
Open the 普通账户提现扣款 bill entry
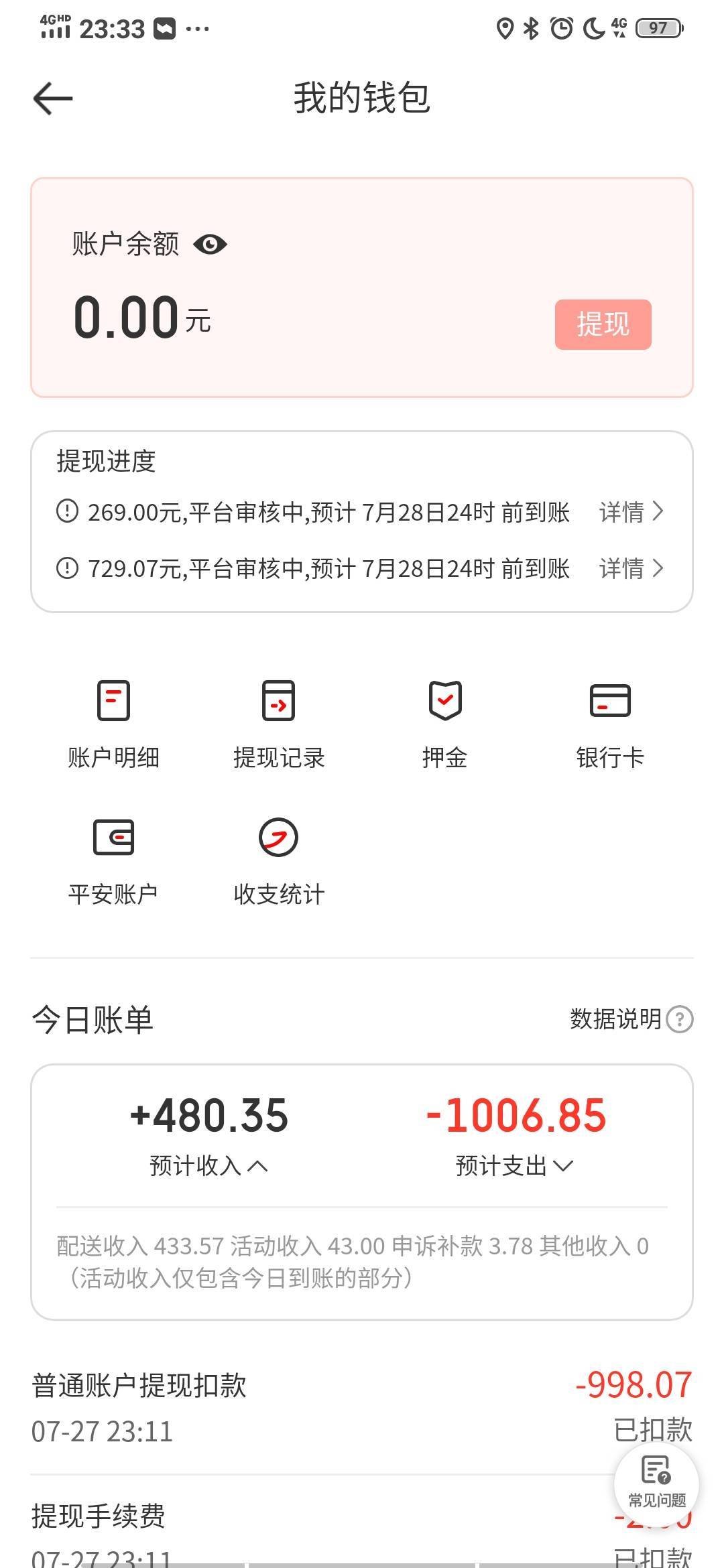point(362,1407)
